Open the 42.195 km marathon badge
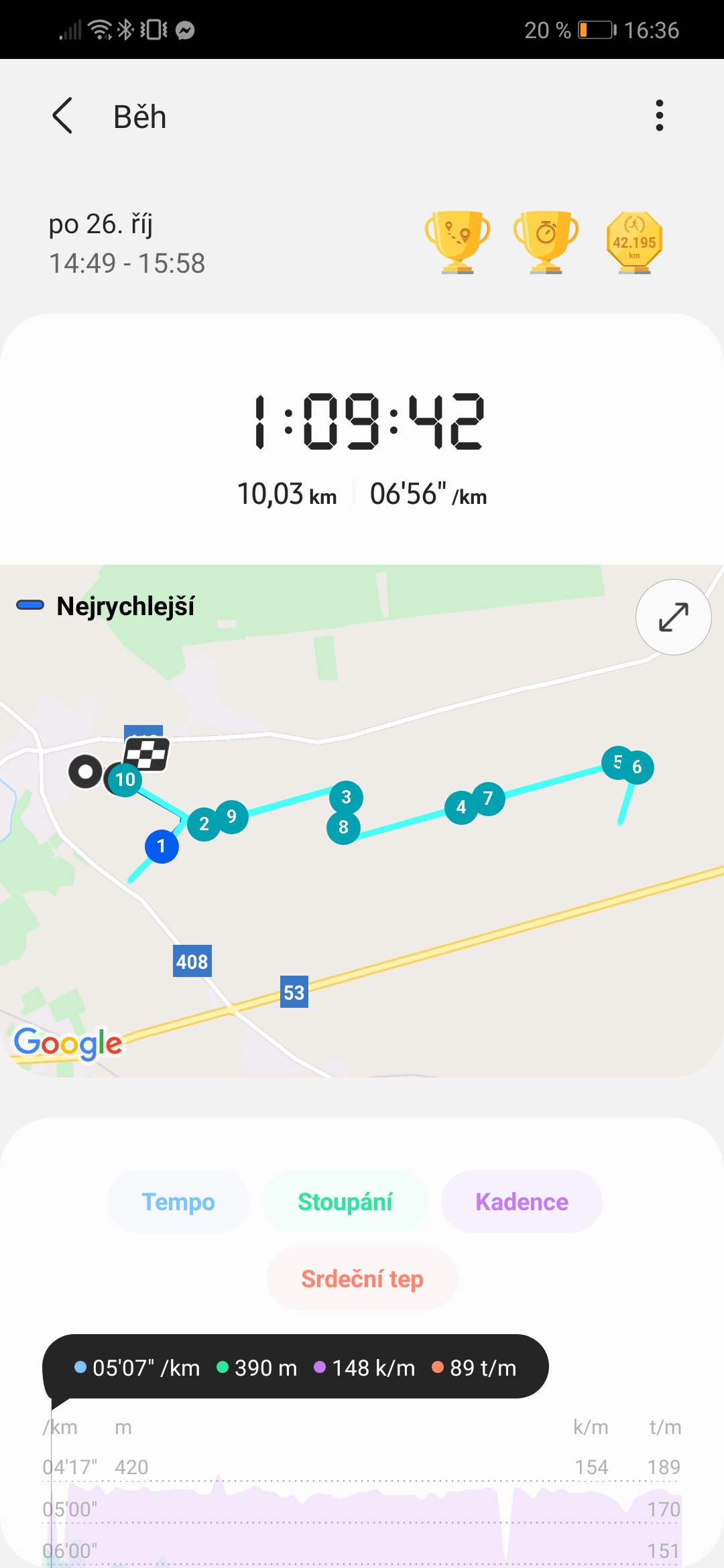724x1568 pixels. 634,242
